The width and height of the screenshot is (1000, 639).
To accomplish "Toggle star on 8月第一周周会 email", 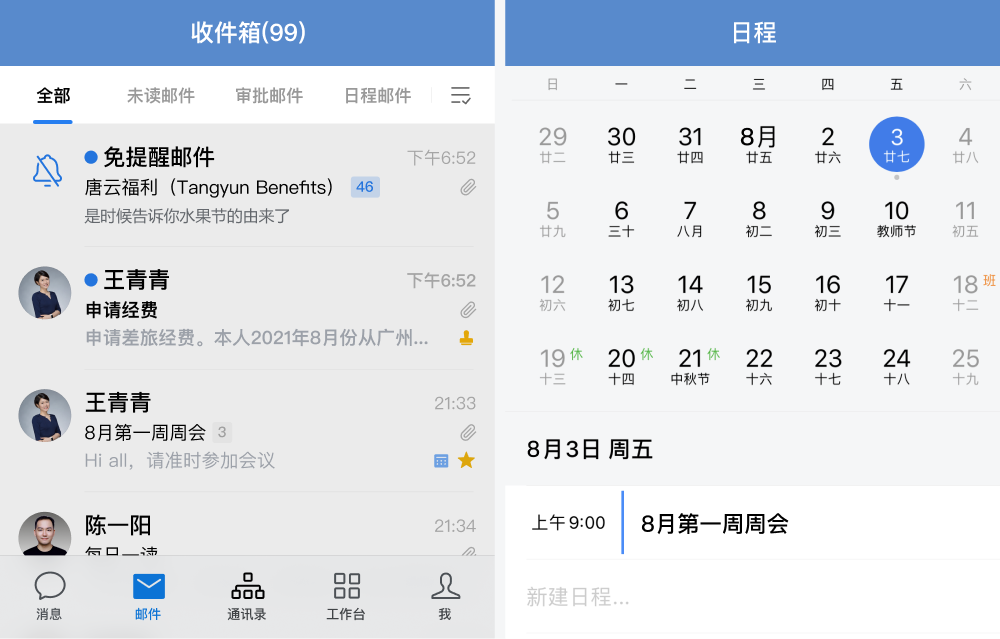I will 466,460.
